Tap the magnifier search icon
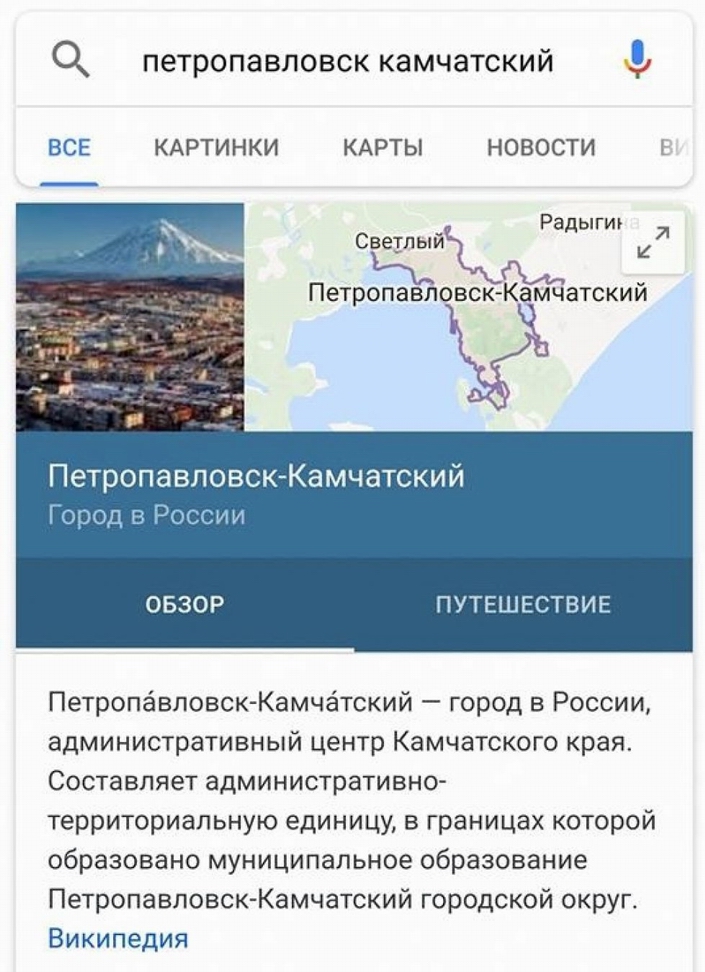 [70, 62]
